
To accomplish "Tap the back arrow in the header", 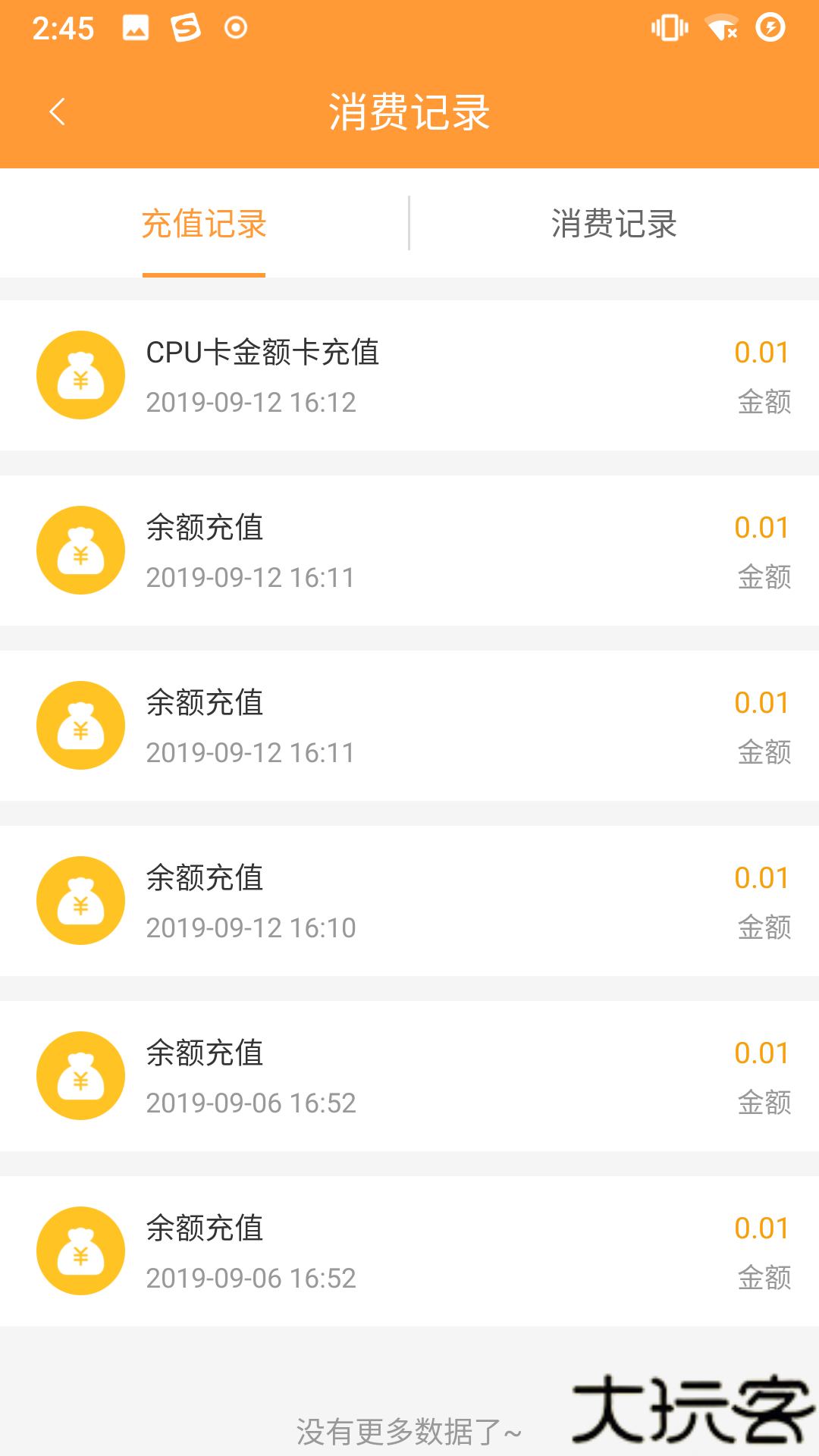I will click(58, 110).
